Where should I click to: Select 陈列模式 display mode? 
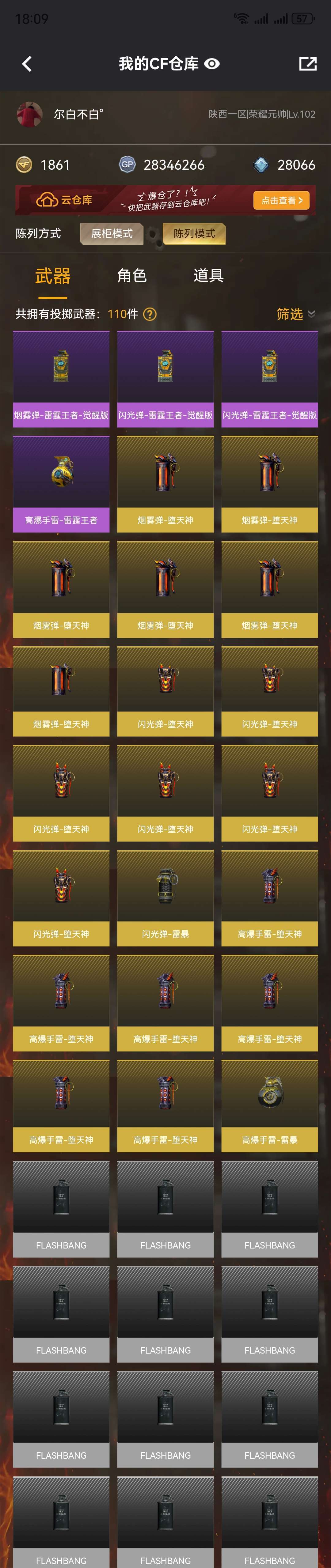click(194, 234)
